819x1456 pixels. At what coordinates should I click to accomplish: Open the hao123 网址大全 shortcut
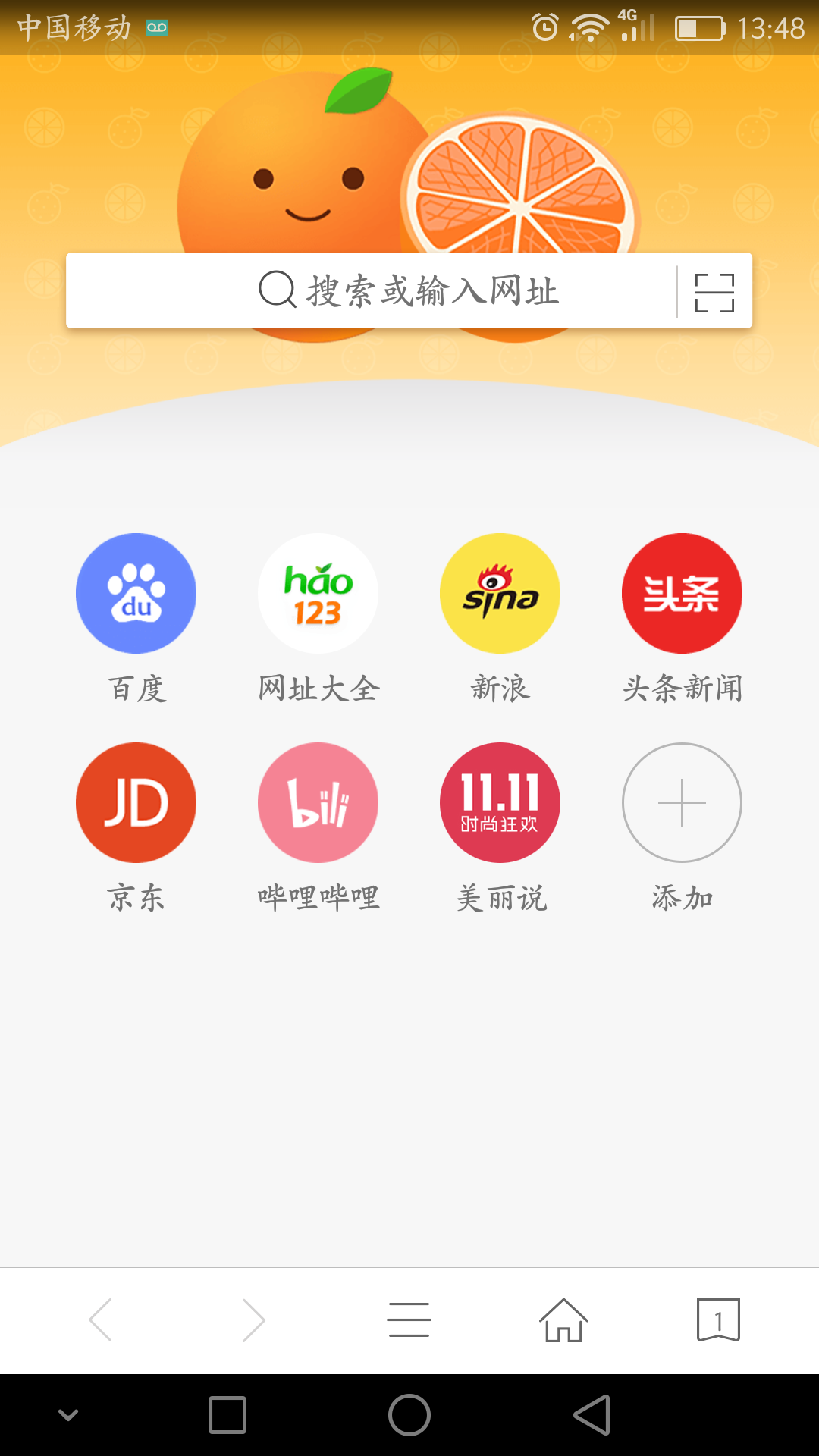pos(318,594)
